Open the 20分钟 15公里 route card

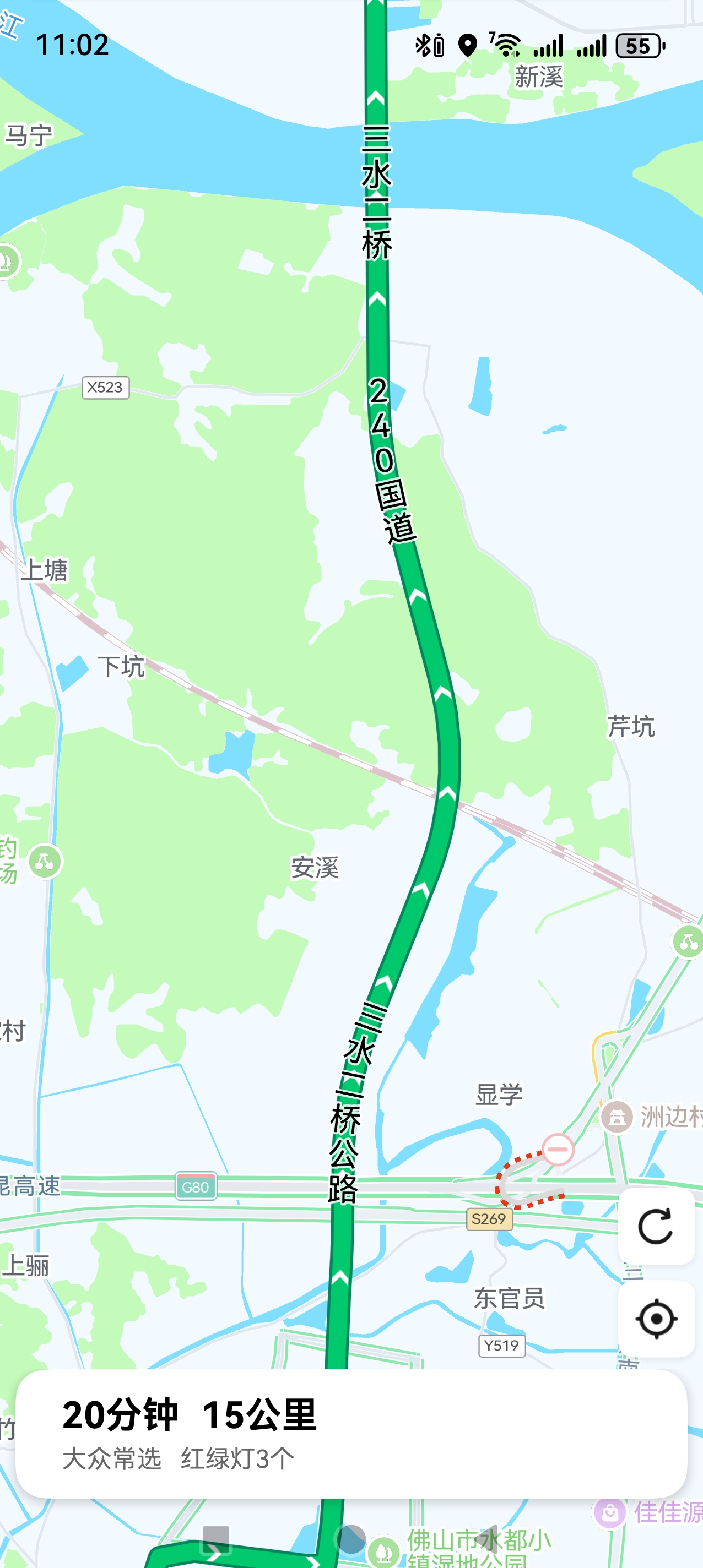click(x=351, y=1434)
